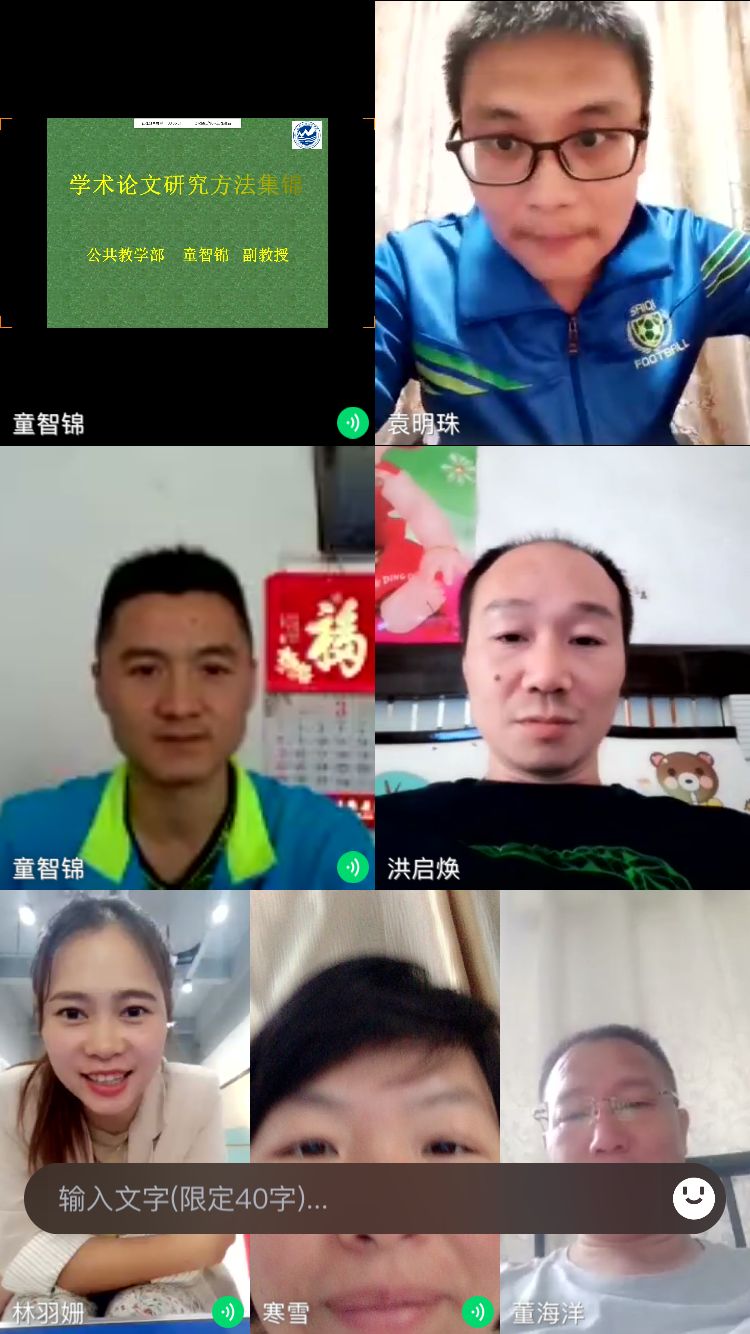
Task: Open the emoji smiley picker
Action: 693,1197
